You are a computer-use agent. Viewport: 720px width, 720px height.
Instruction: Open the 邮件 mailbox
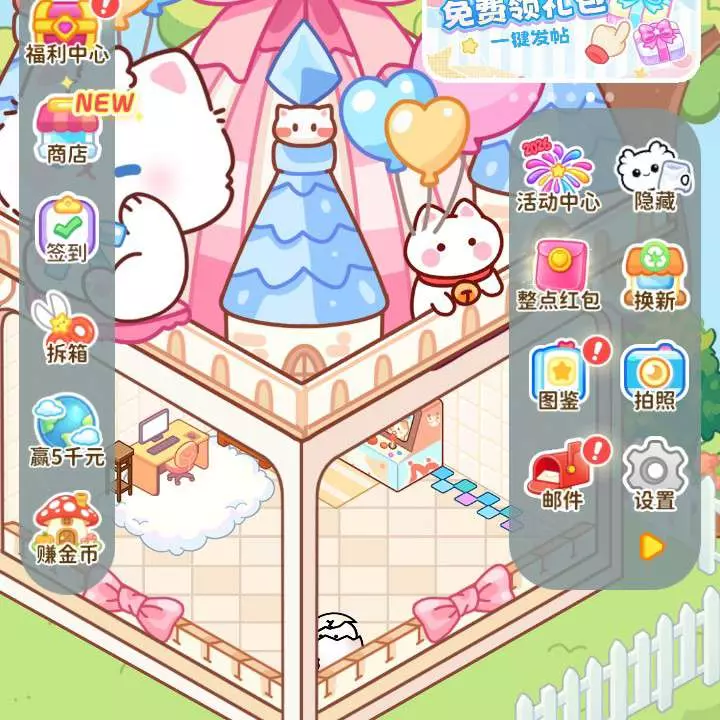tap(560, 473)
